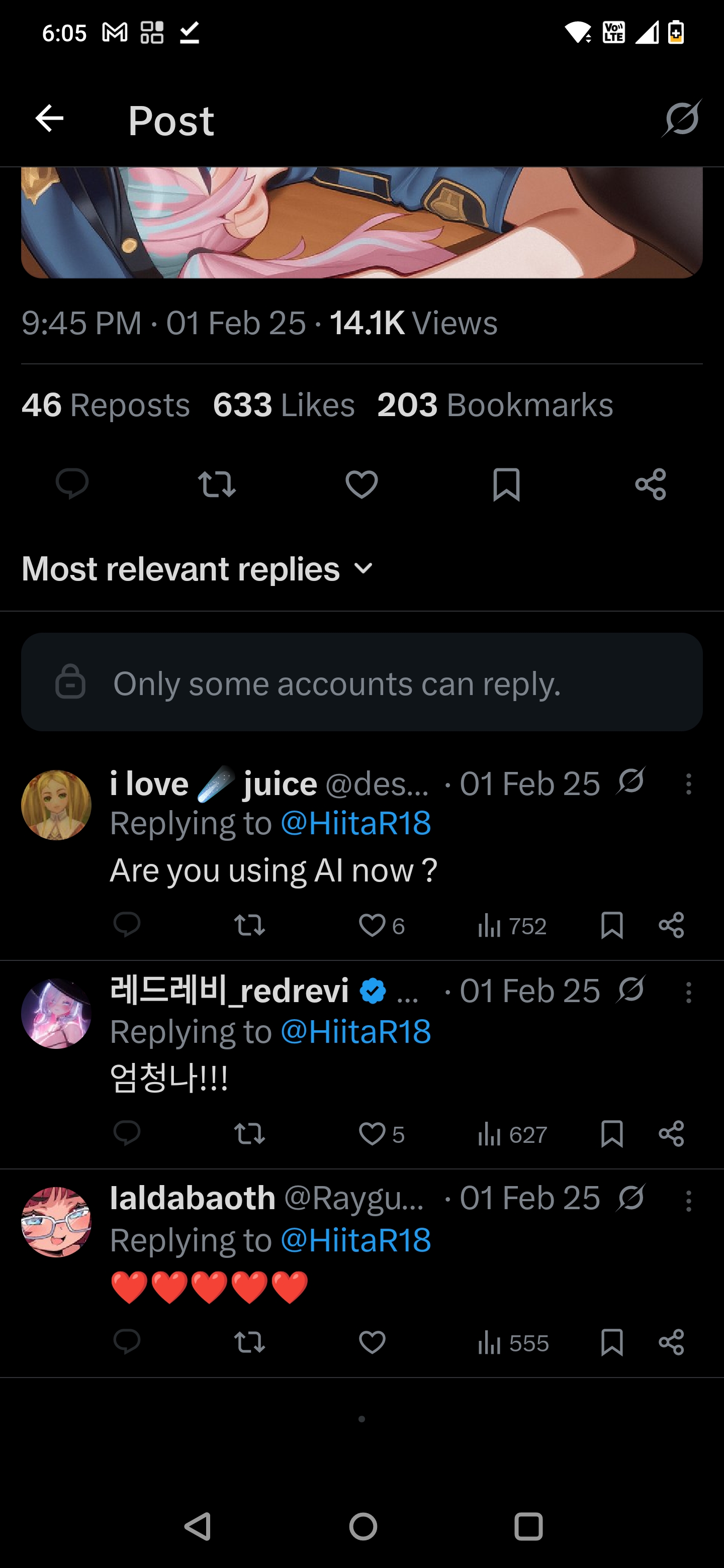This screenshot has height=1568, width=724.
Task: Go to the Android home screen
Action: point(363,1526)
